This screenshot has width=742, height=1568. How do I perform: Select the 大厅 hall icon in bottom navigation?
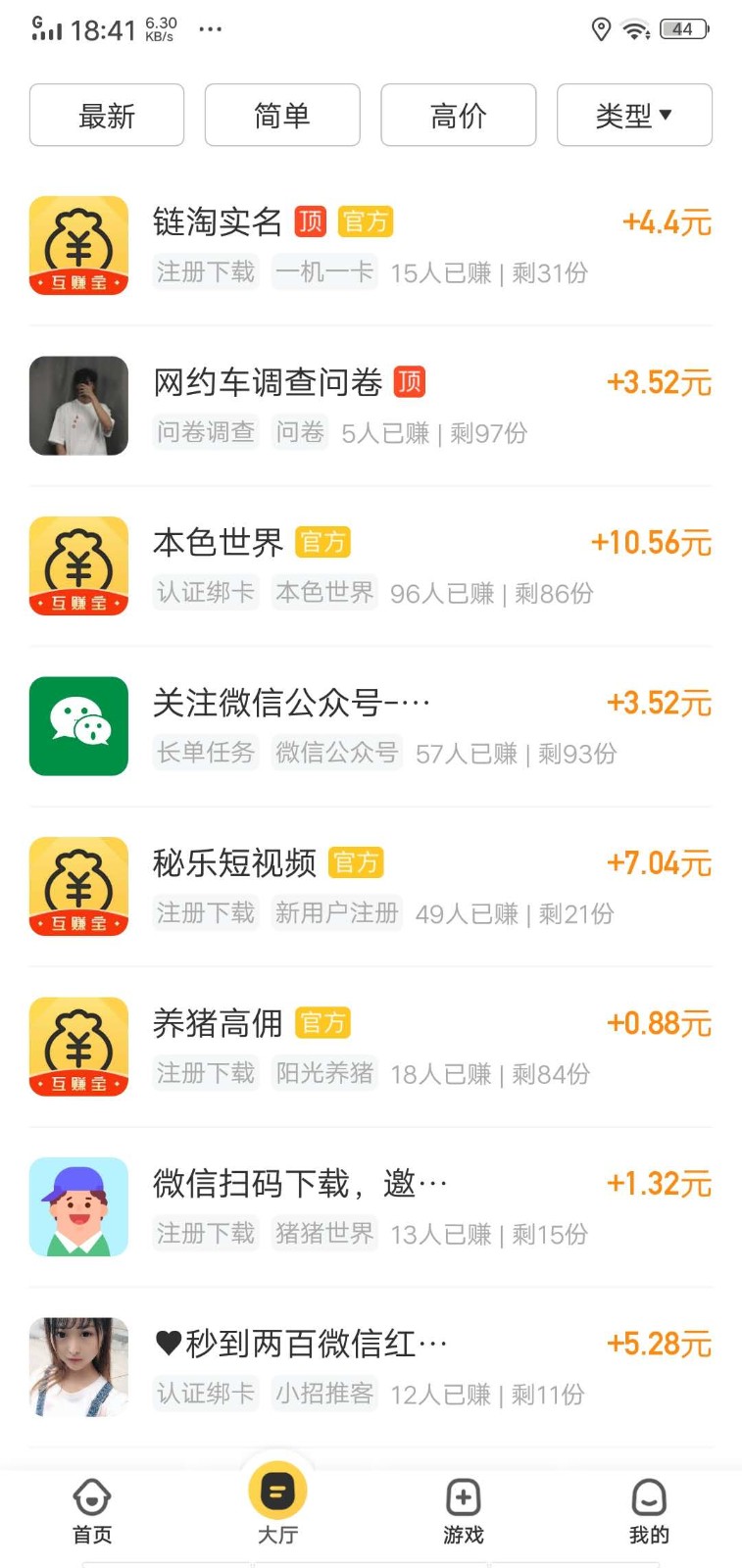278,1504
